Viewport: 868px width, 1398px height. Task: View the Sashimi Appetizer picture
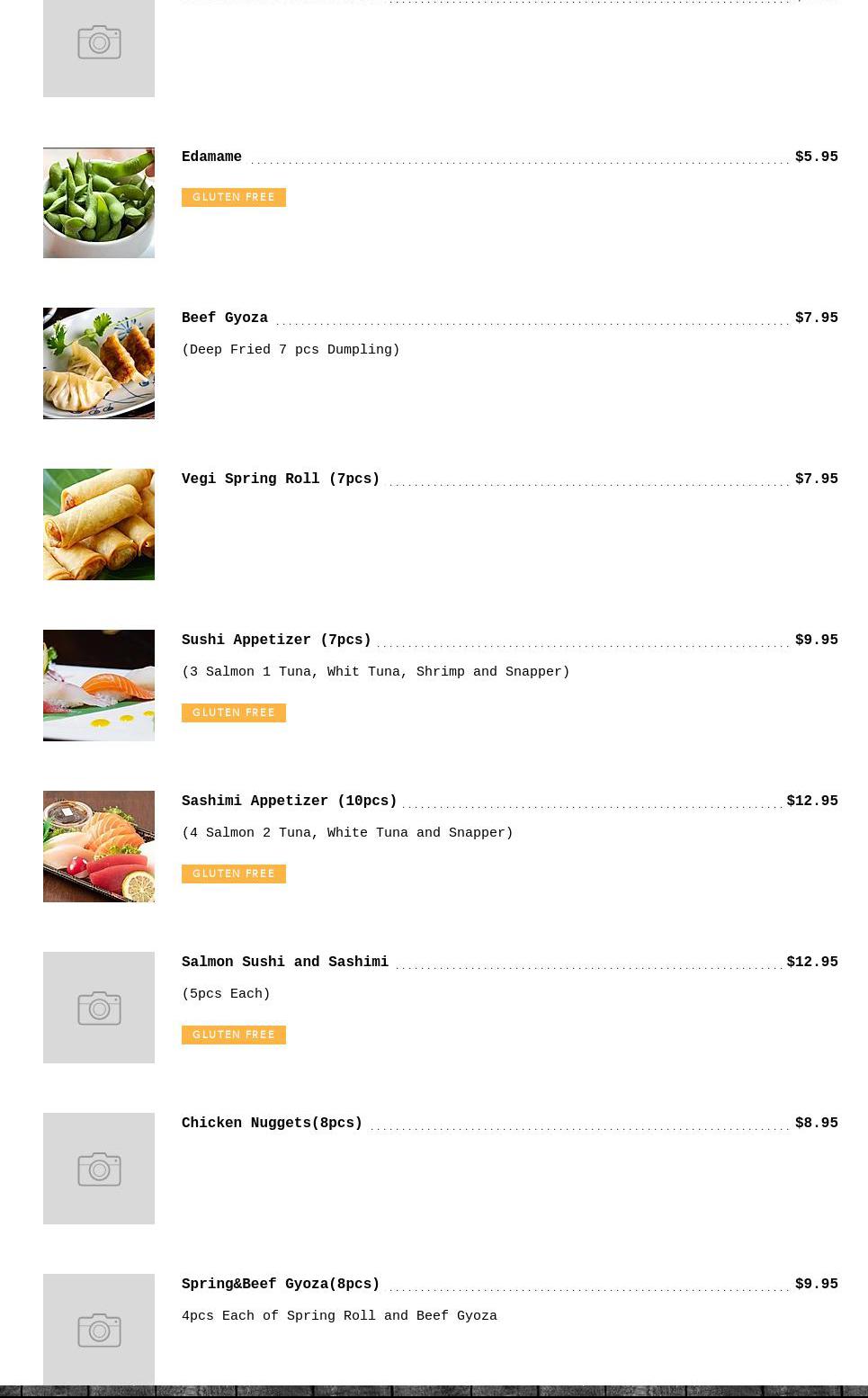click(x=99, y=847)
